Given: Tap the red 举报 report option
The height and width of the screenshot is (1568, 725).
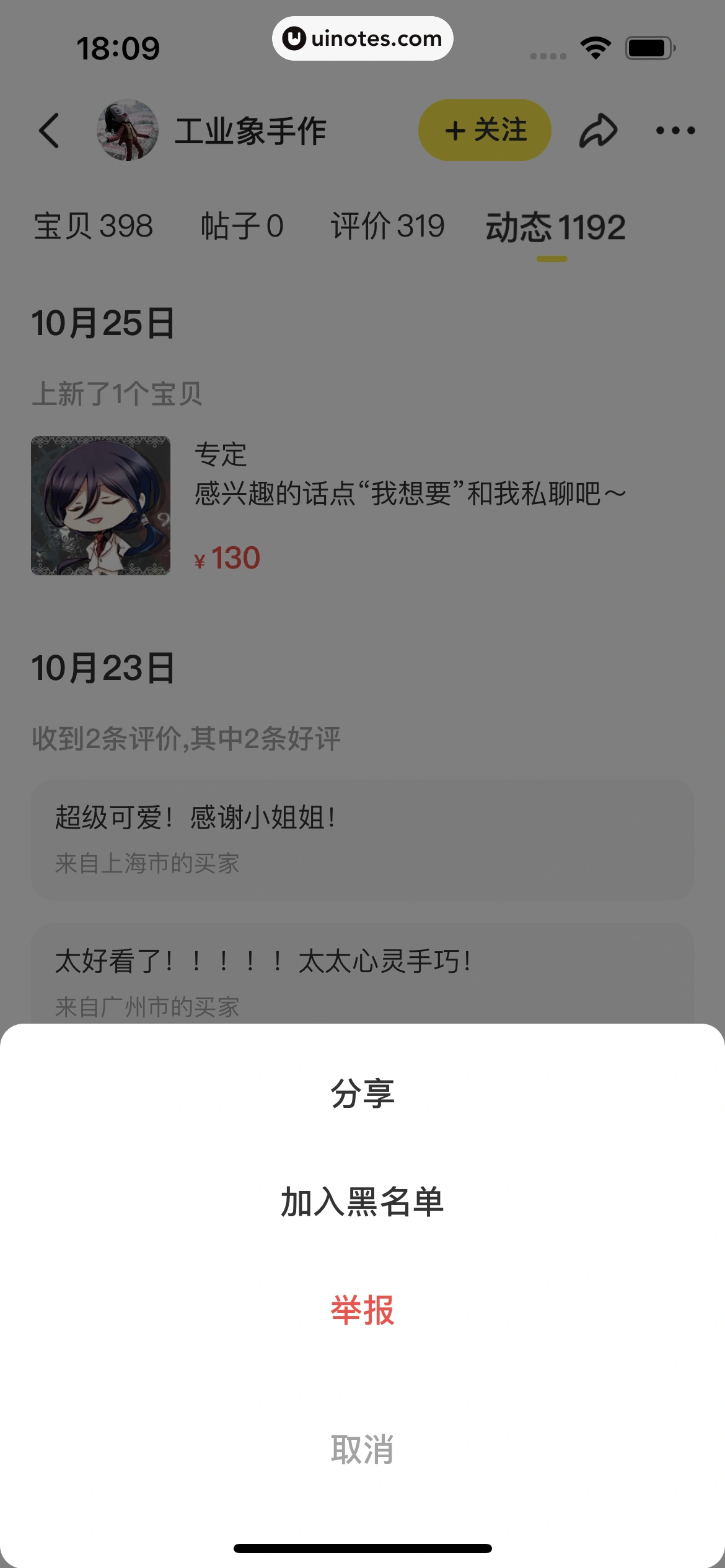Looking at the screenshot, I should pos(362,1309).
